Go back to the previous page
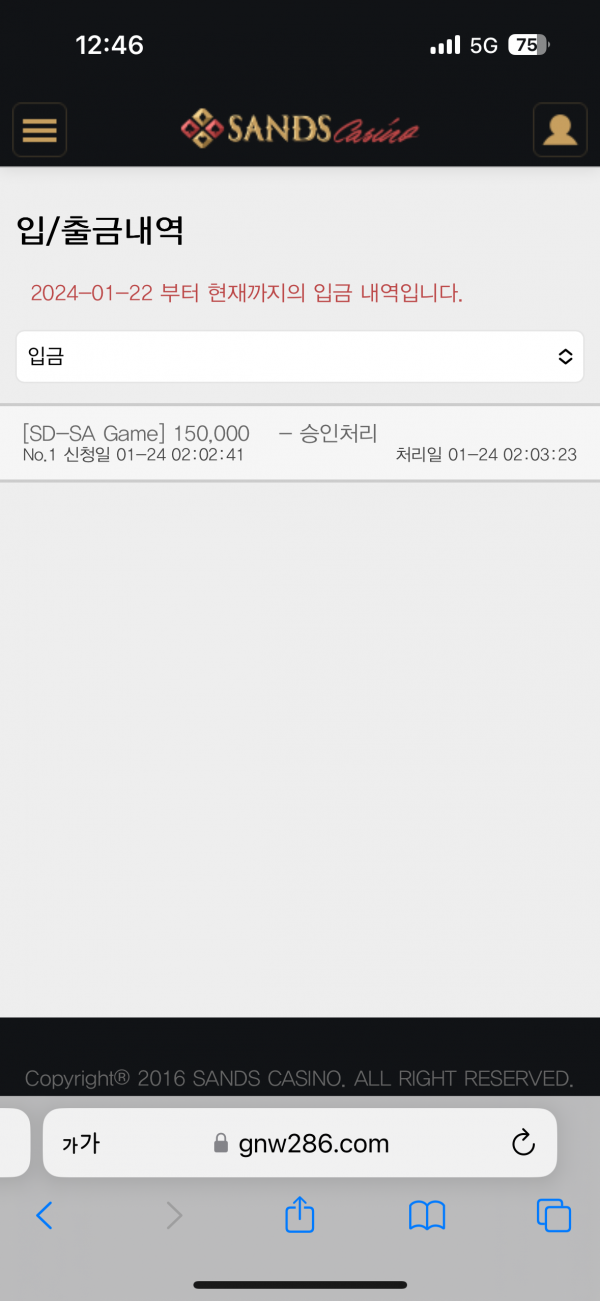600x1301 pixels. click(44, 1215)
